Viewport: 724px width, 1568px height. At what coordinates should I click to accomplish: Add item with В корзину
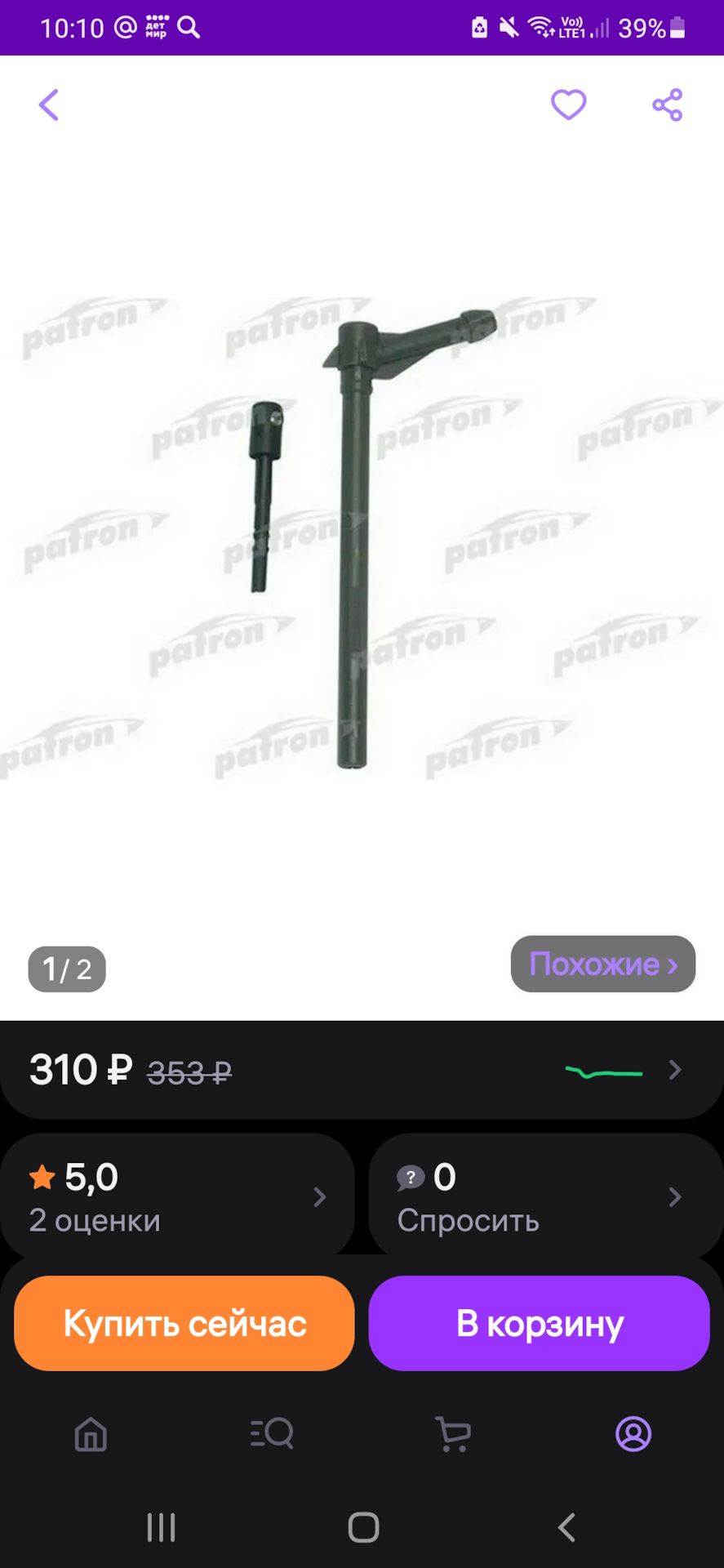(540, 1323)
